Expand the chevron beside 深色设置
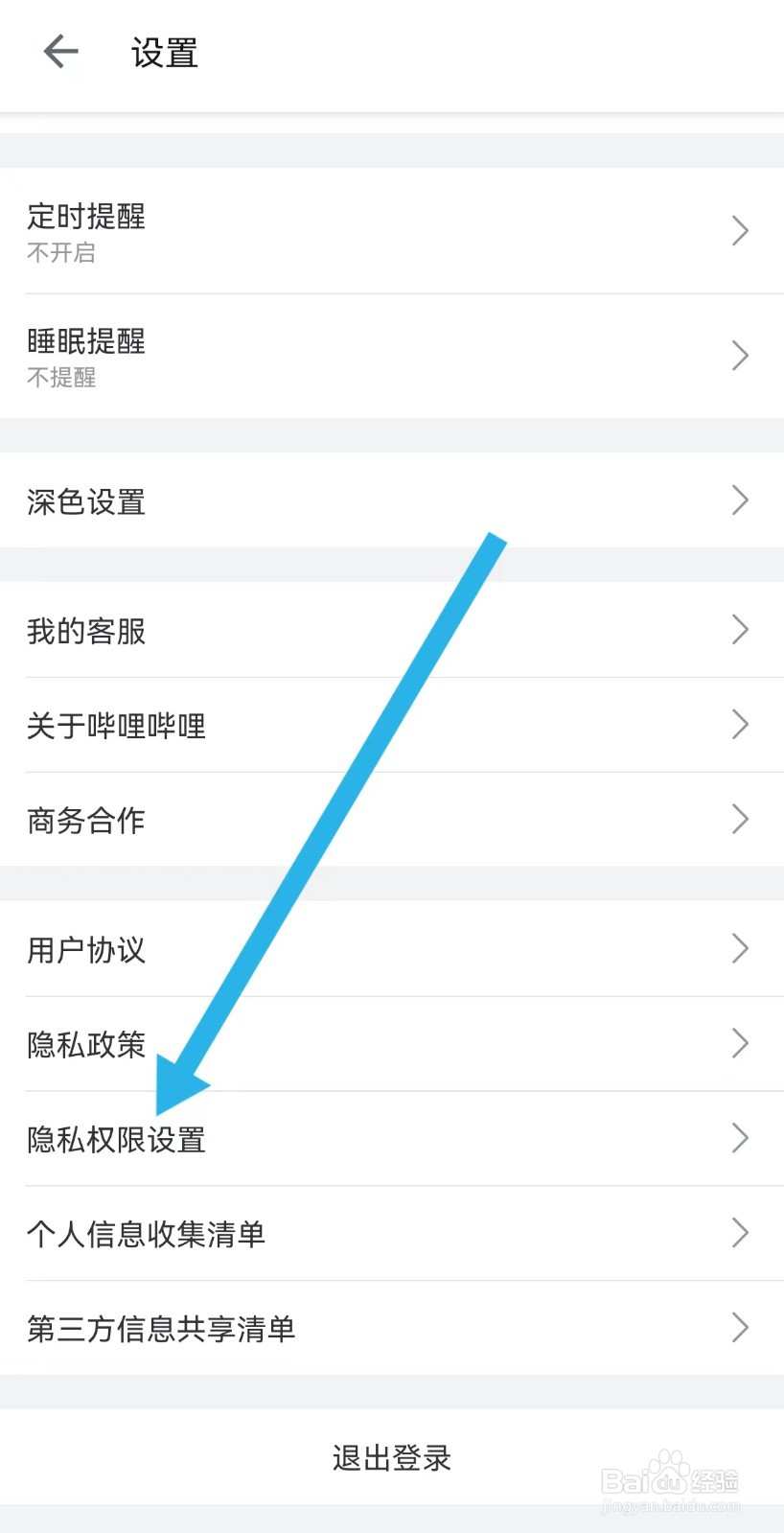The height and width of the screenshot is (1533, 784). 738,500
